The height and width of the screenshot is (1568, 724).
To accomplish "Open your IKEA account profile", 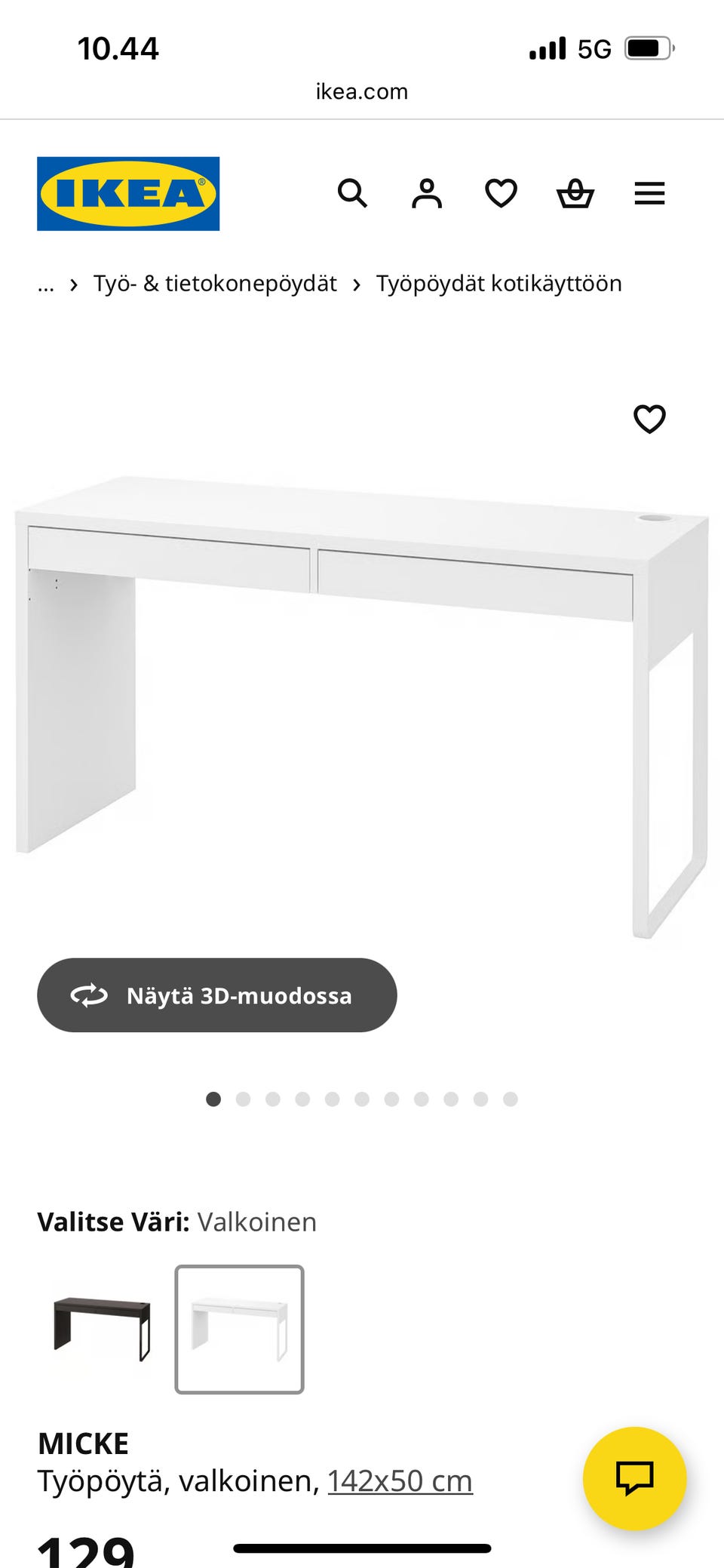I will [425, 194].
